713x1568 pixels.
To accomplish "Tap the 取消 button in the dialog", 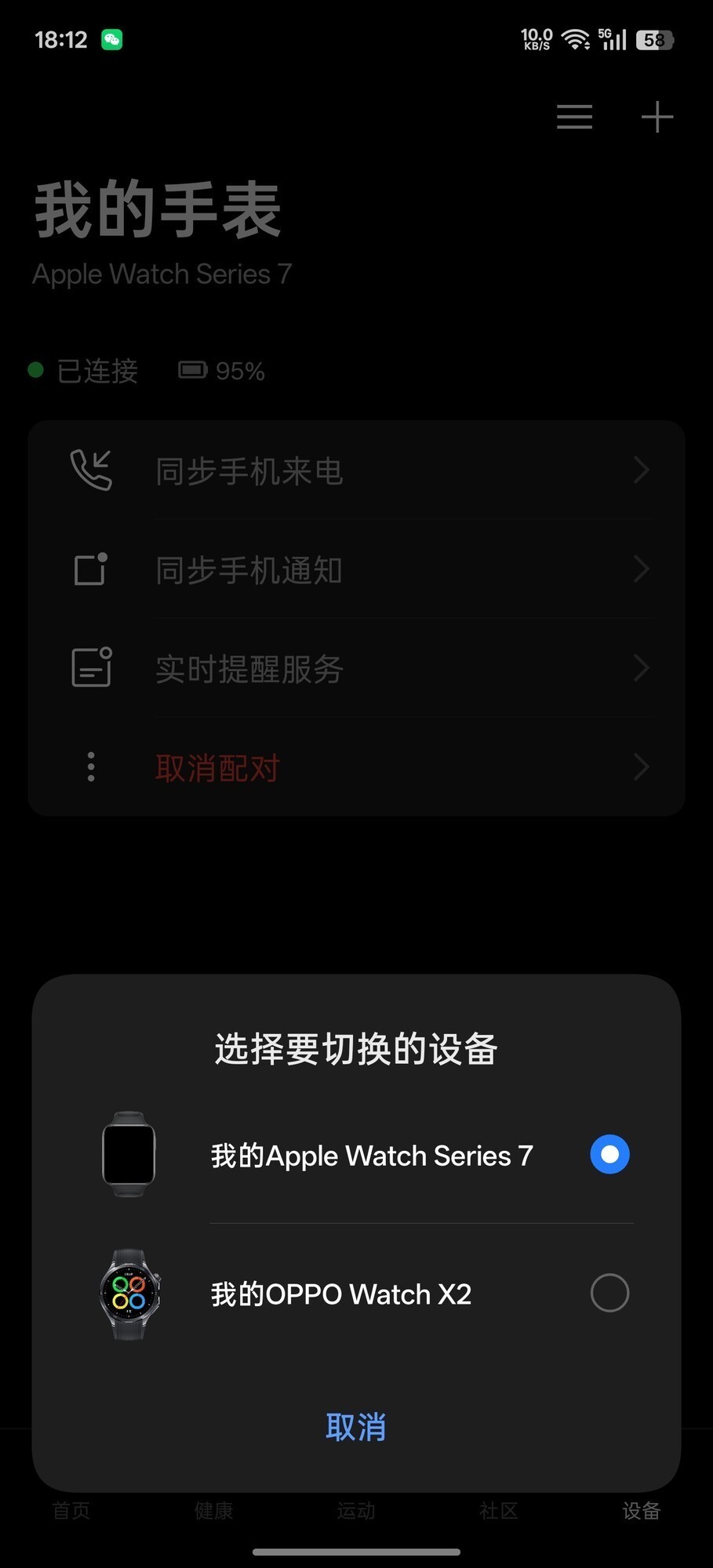I will 356,1427.
